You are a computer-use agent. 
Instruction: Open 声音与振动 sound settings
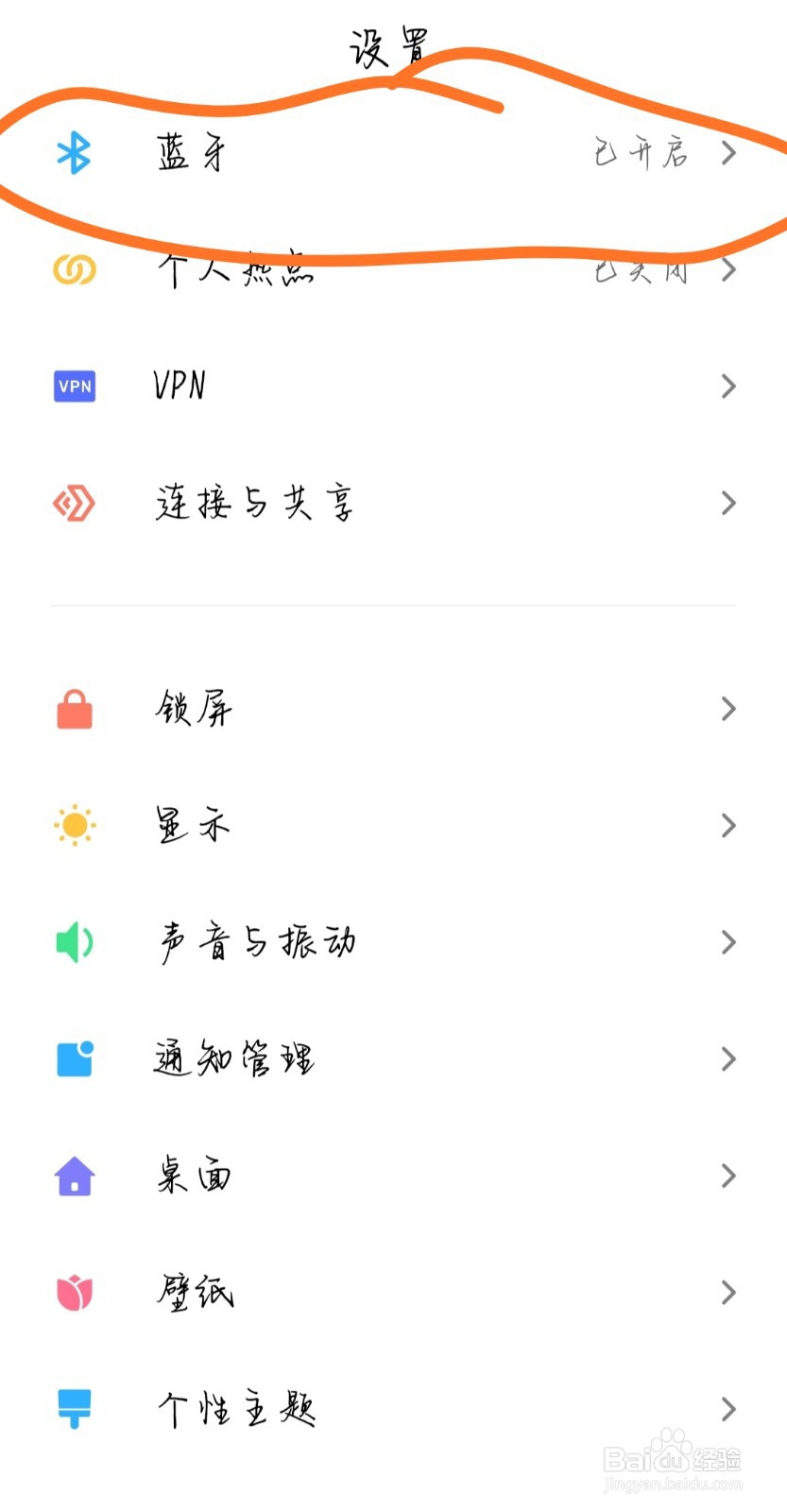point(393,942)
